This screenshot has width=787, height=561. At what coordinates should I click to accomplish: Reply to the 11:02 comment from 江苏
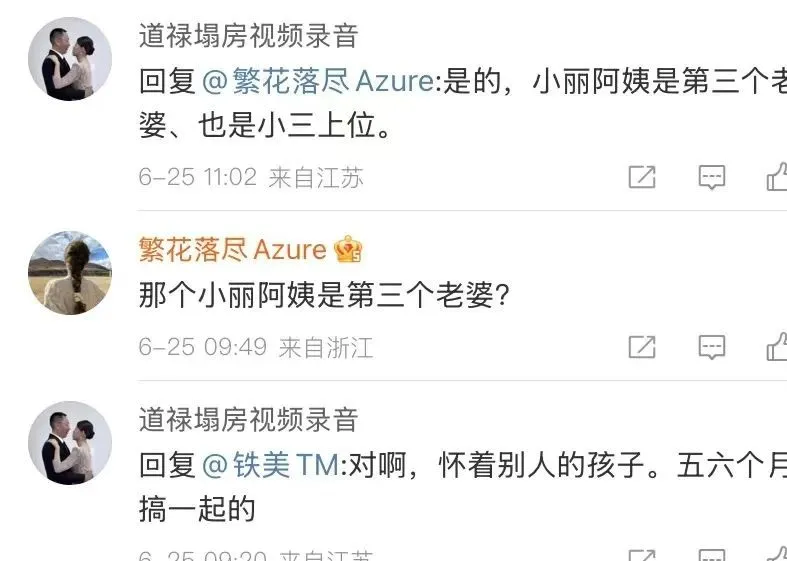[711, 178]
